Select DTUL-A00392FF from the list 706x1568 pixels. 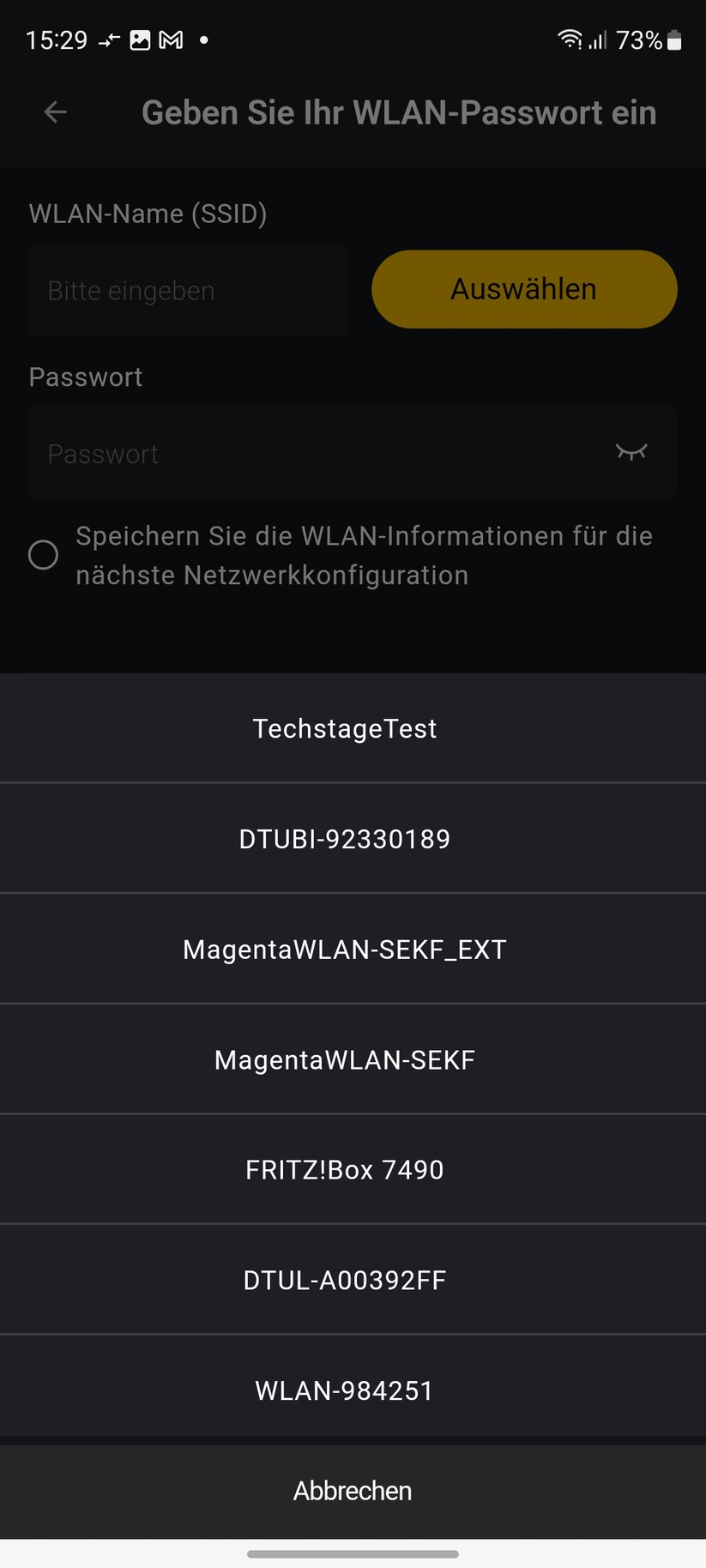coord(345,1281)
